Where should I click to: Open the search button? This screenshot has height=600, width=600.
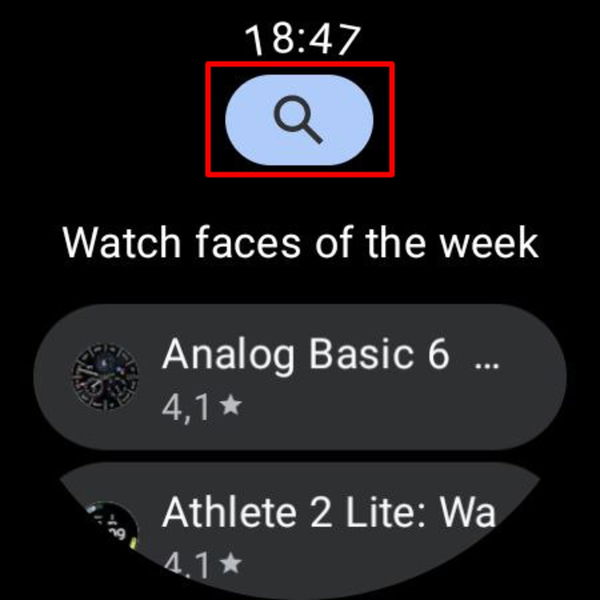click(299, 120)
